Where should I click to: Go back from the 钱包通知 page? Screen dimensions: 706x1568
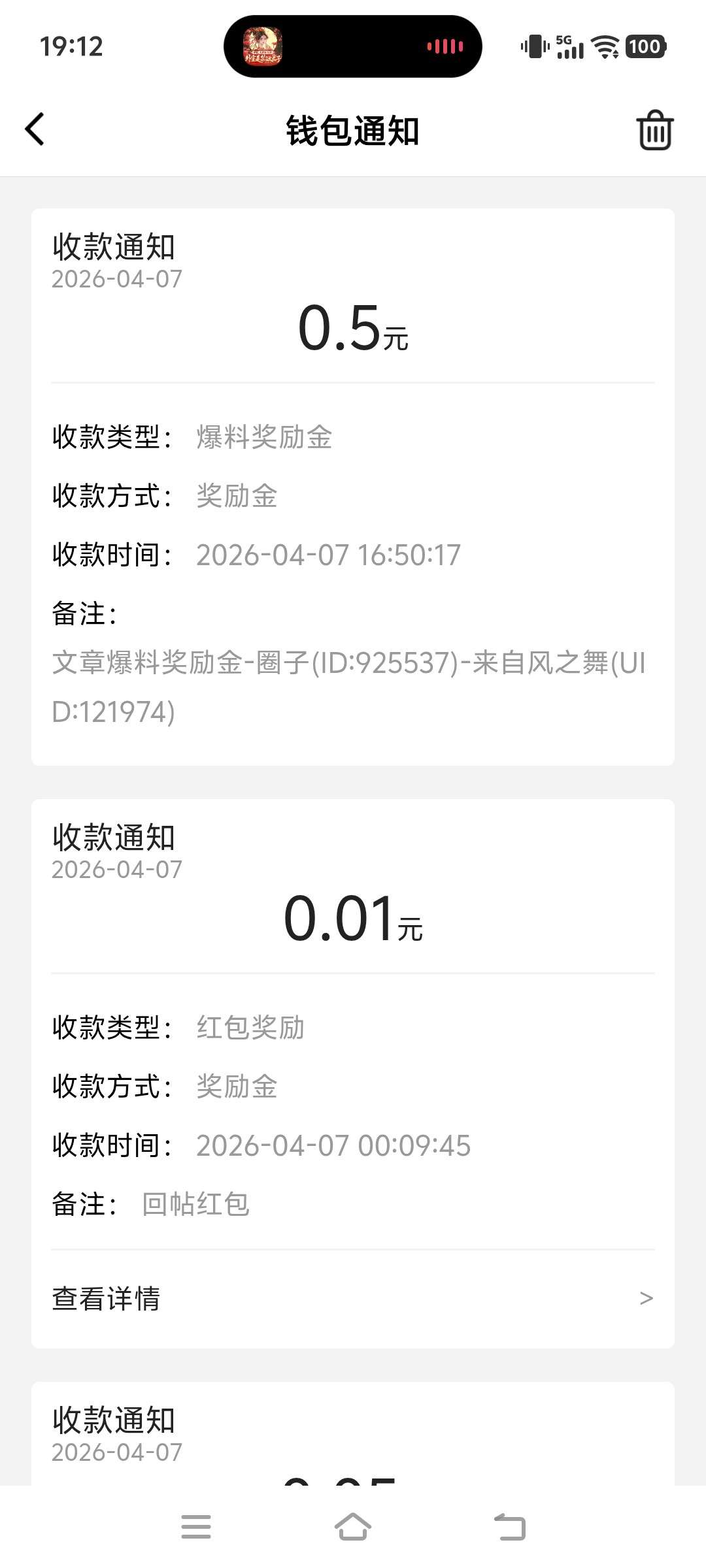click(35, 129)
